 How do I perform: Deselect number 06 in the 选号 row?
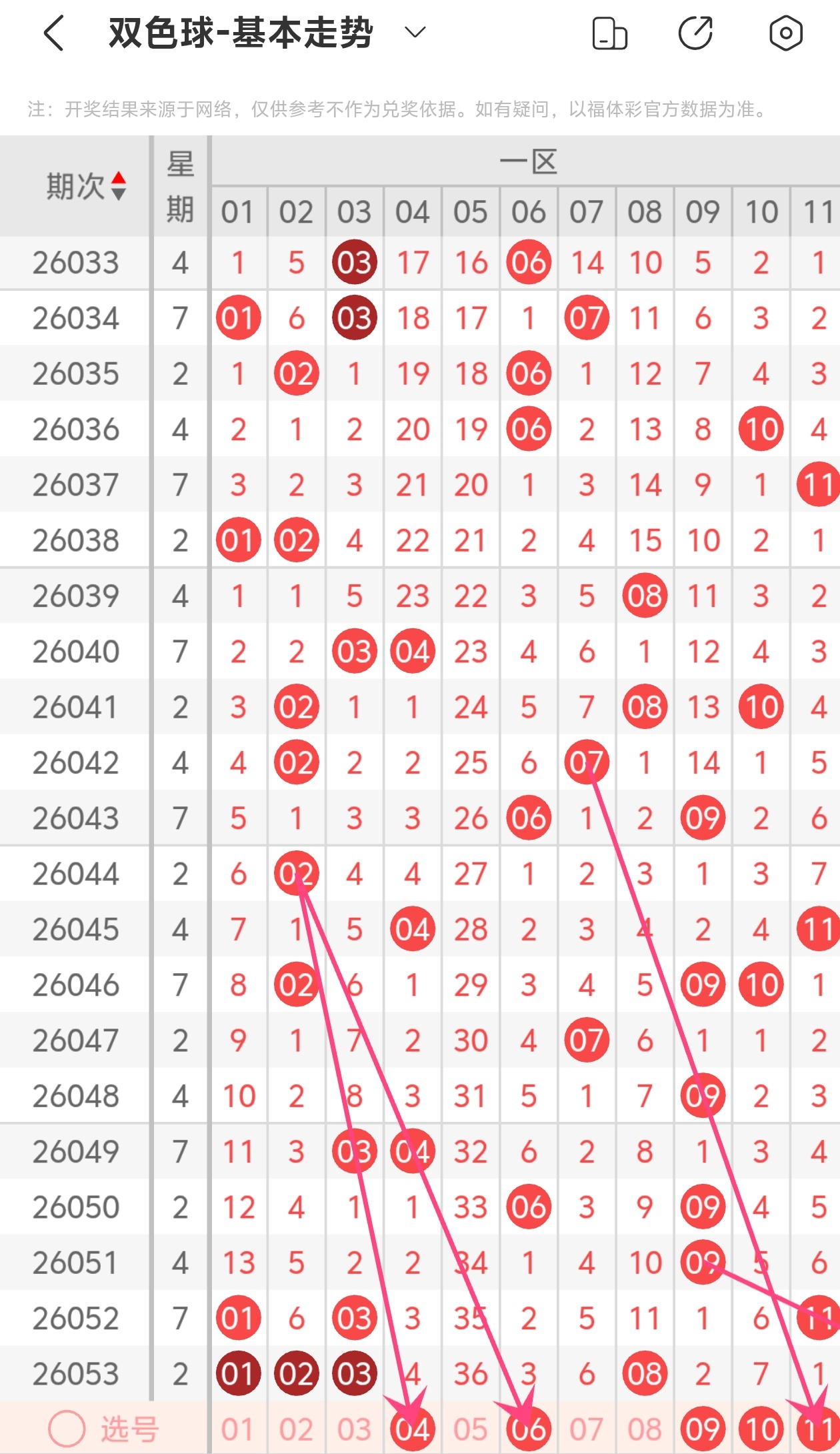(x=529, y=1429)
